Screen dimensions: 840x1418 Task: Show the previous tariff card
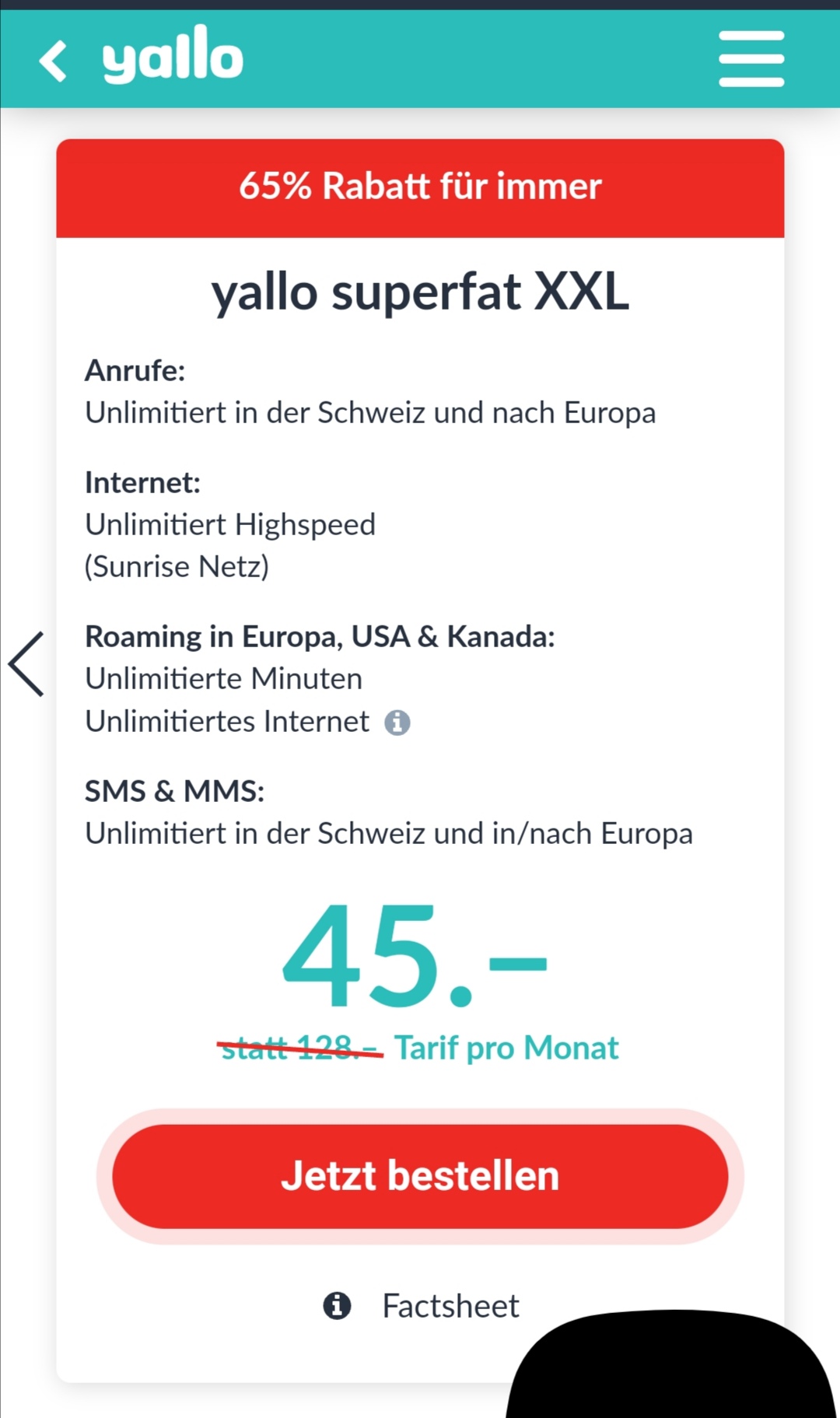[26, 663]
